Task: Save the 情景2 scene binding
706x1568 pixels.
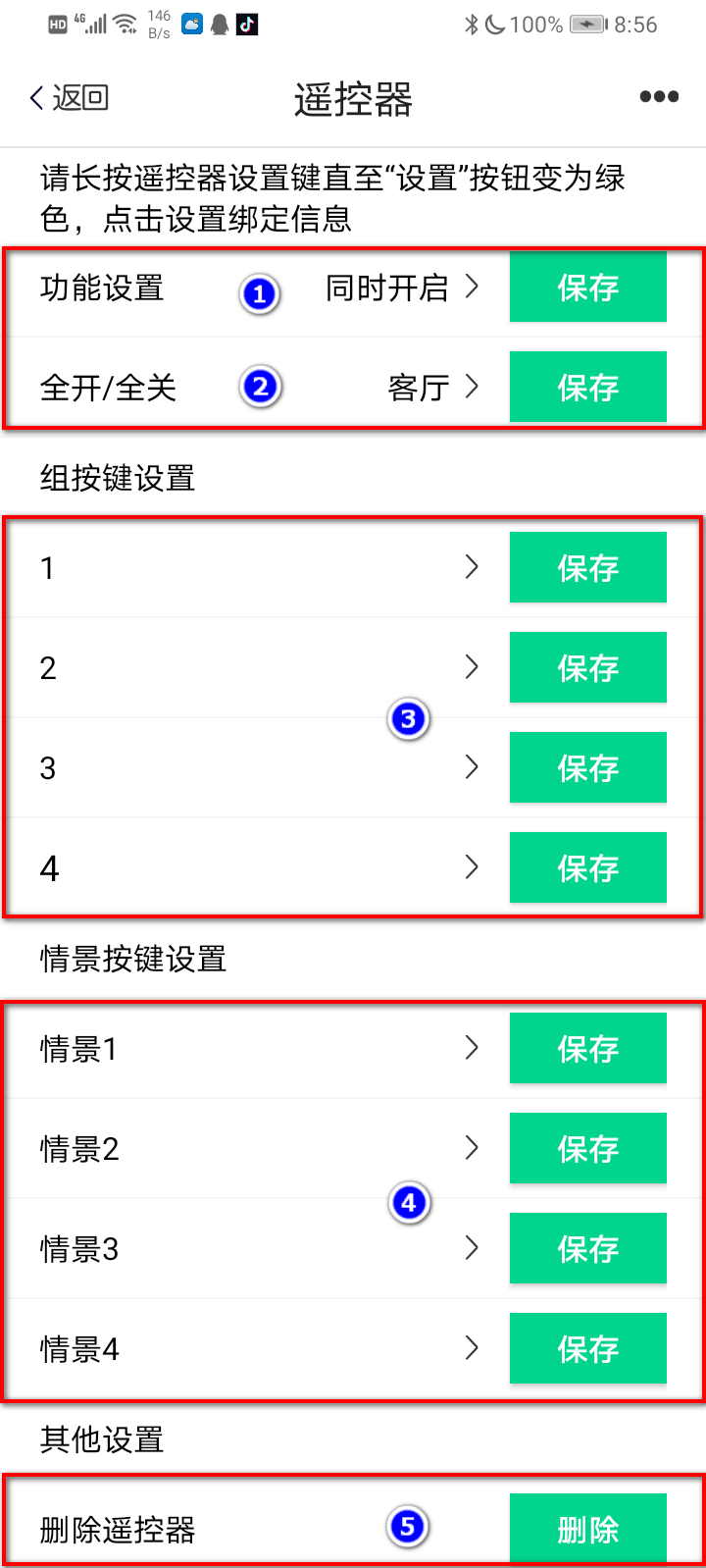Action: 587,1148
